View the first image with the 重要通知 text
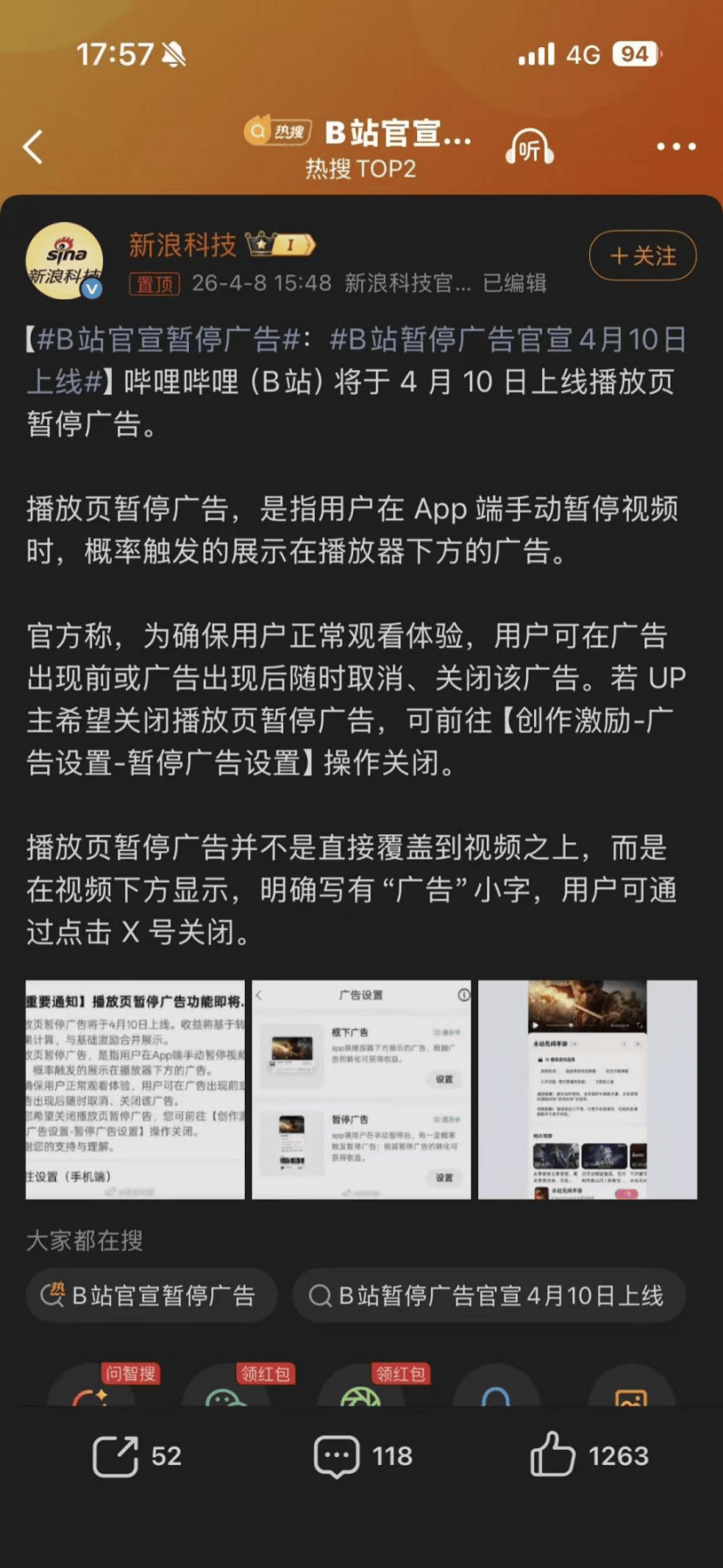 pyautogui.click(x=136, y=1089)
